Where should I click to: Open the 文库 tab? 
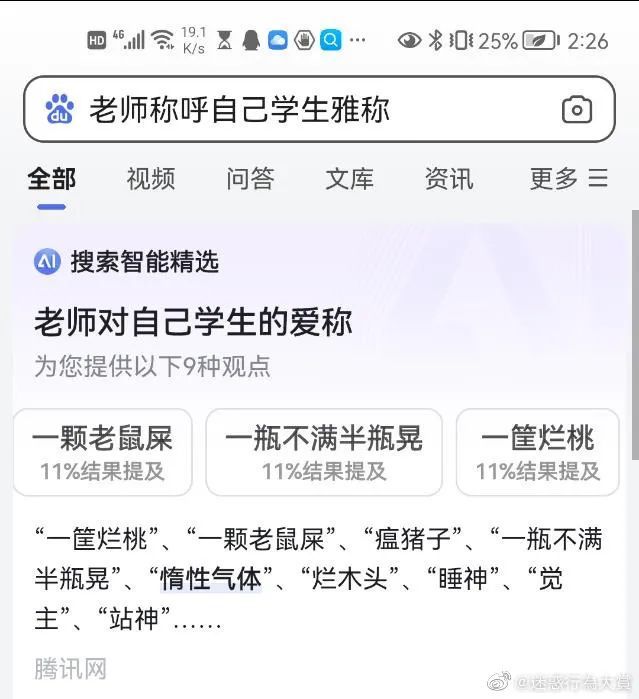pyautogui.click(x=349, y=179)
